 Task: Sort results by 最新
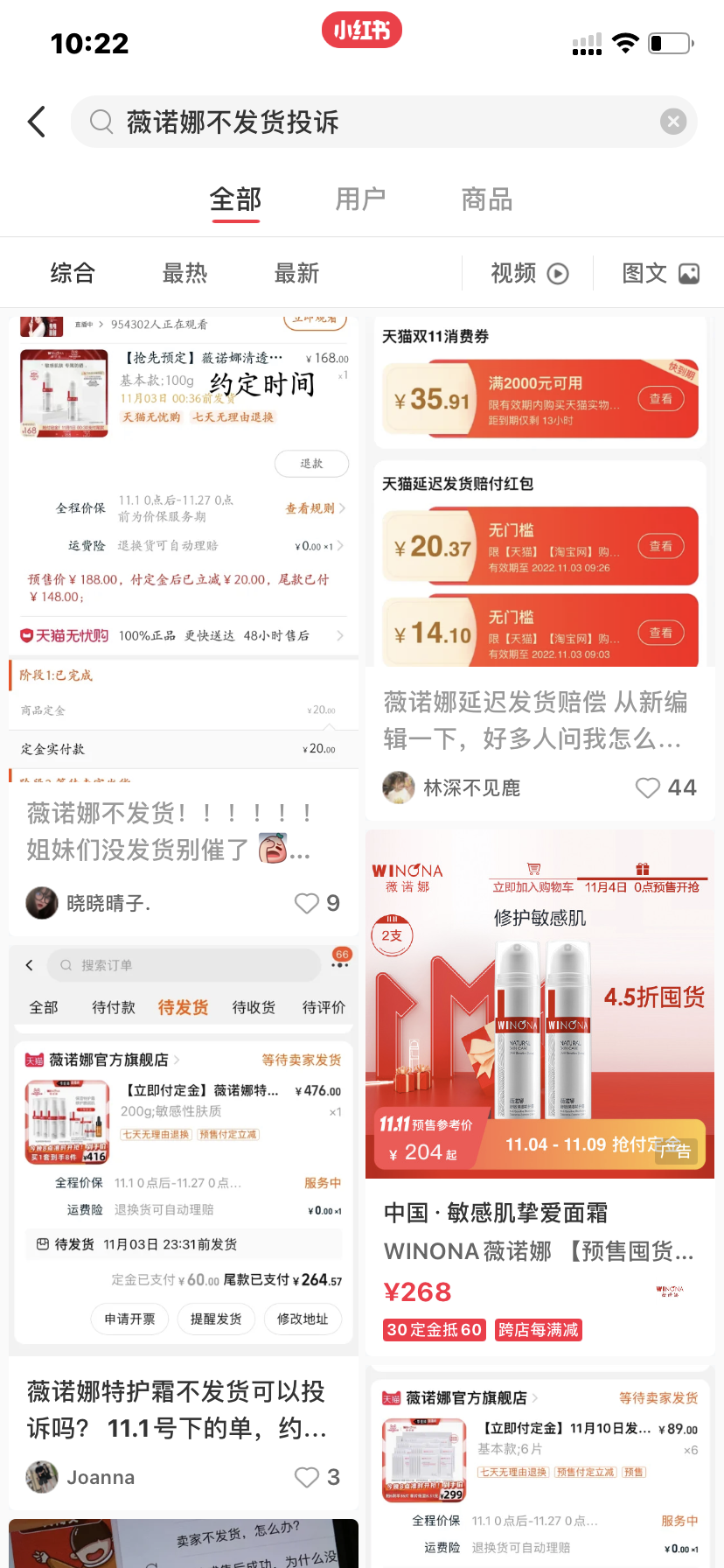click(x=296, y=273)
